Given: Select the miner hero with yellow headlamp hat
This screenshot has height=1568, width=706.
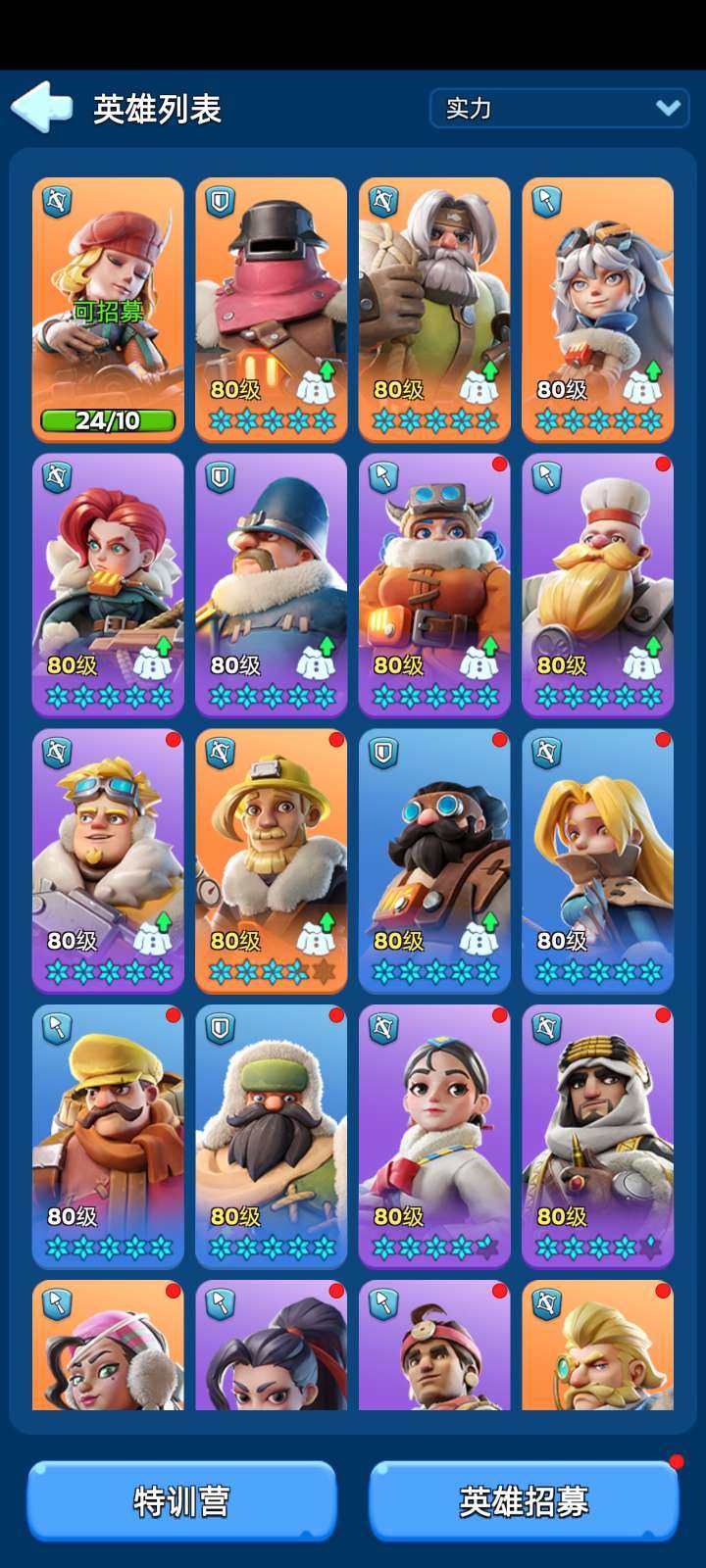Looking at the screenshot, I should (x=271, y=859).
